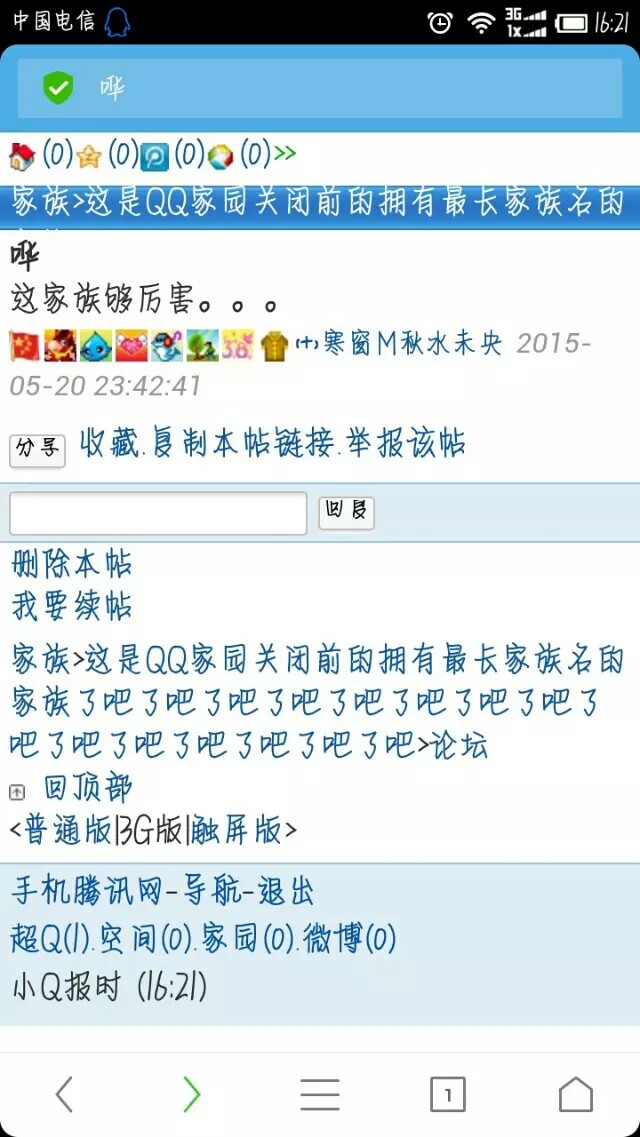Focus the reply text field
The height and width of the screenshot is (1137, 640).
[x=158, y=514]
